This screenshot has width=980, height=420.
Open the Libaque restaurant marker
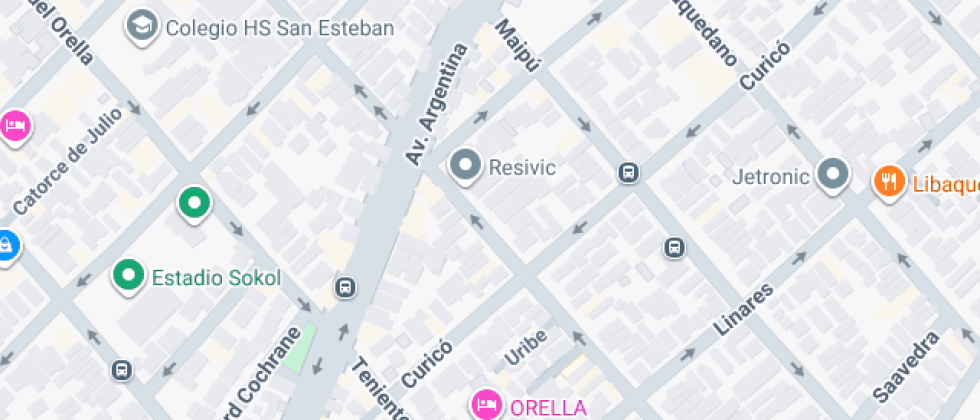click(888, 181)
